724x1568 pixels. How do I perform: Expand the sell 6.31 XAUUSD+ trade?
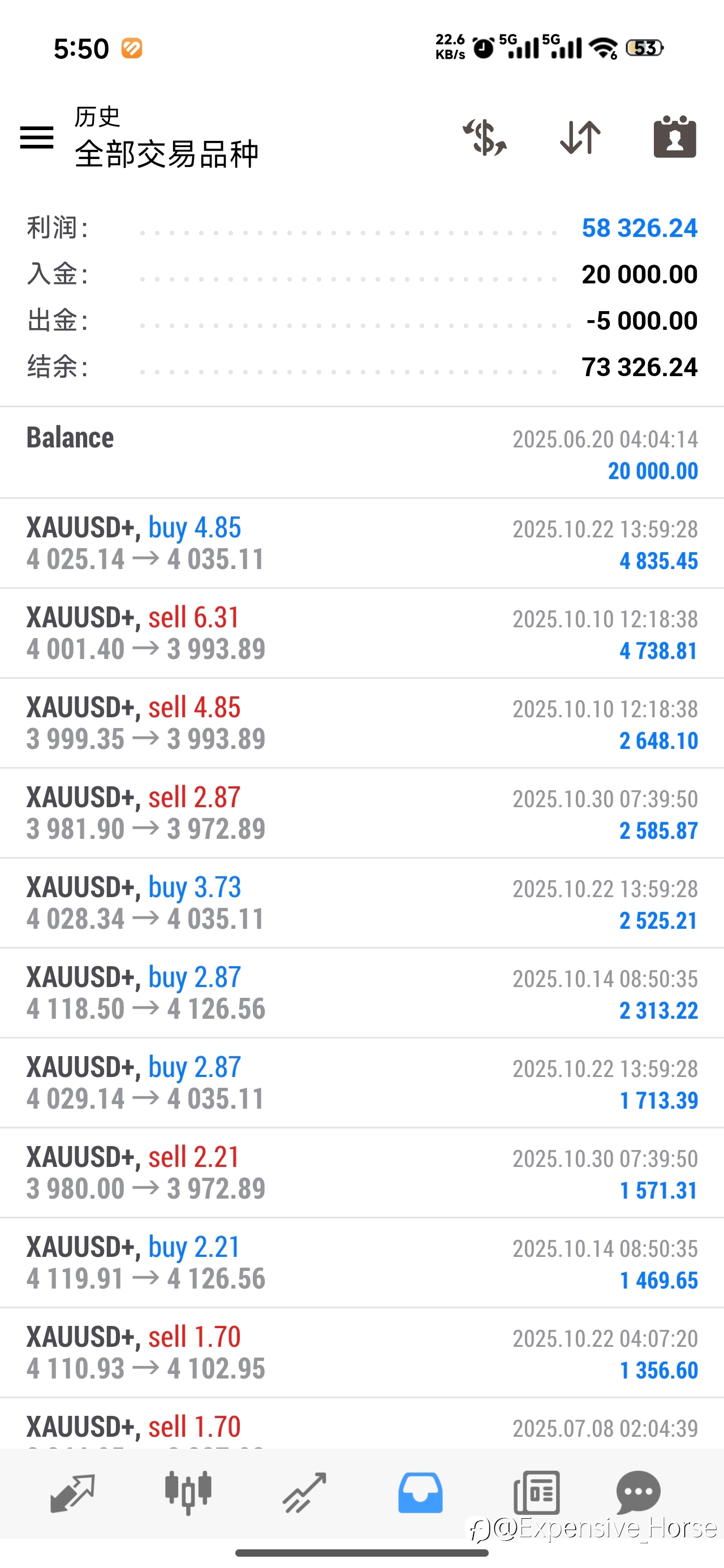click(361, 634)
